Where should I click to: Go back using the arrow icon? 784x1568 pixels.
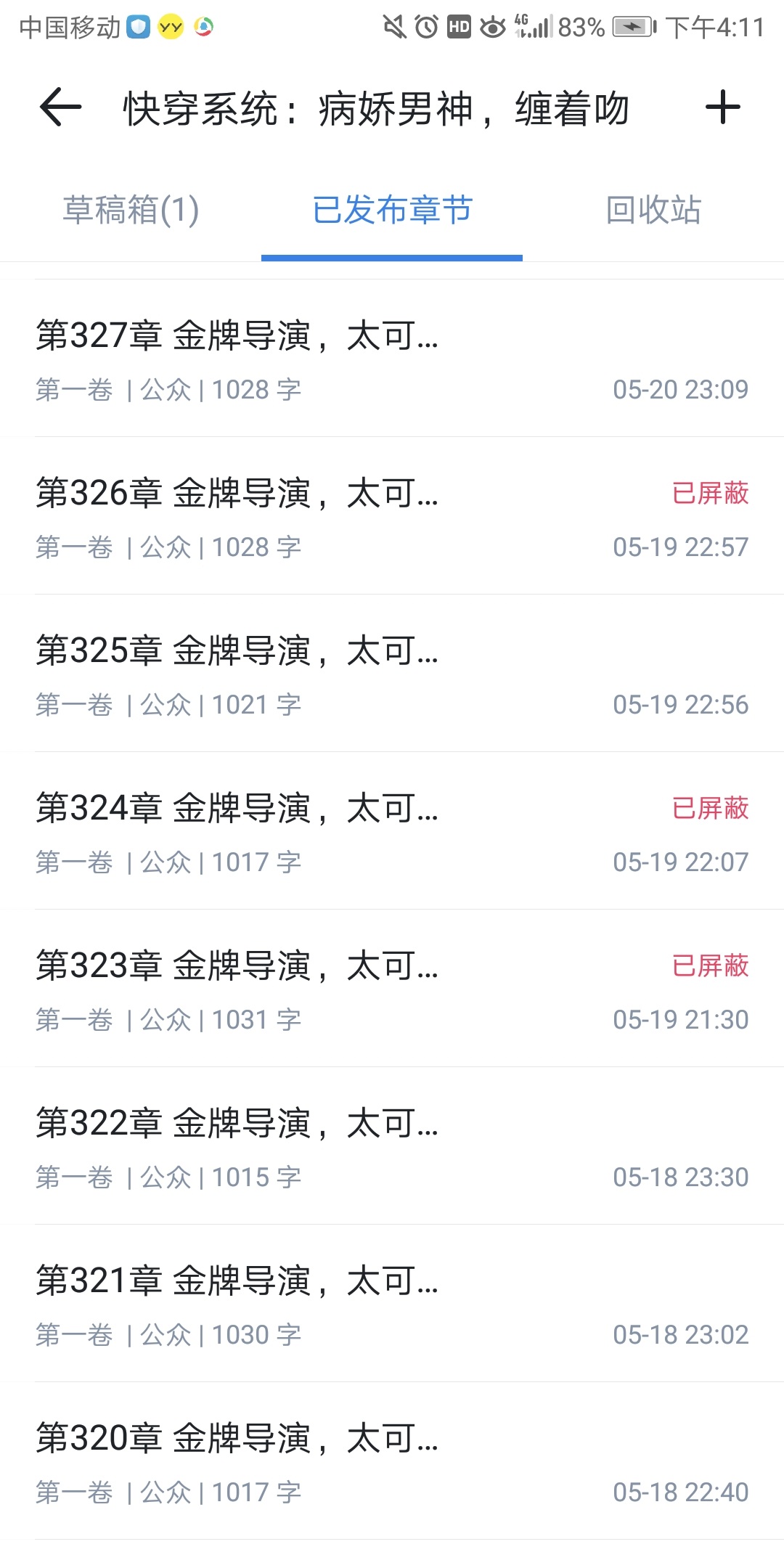(60, 107)
